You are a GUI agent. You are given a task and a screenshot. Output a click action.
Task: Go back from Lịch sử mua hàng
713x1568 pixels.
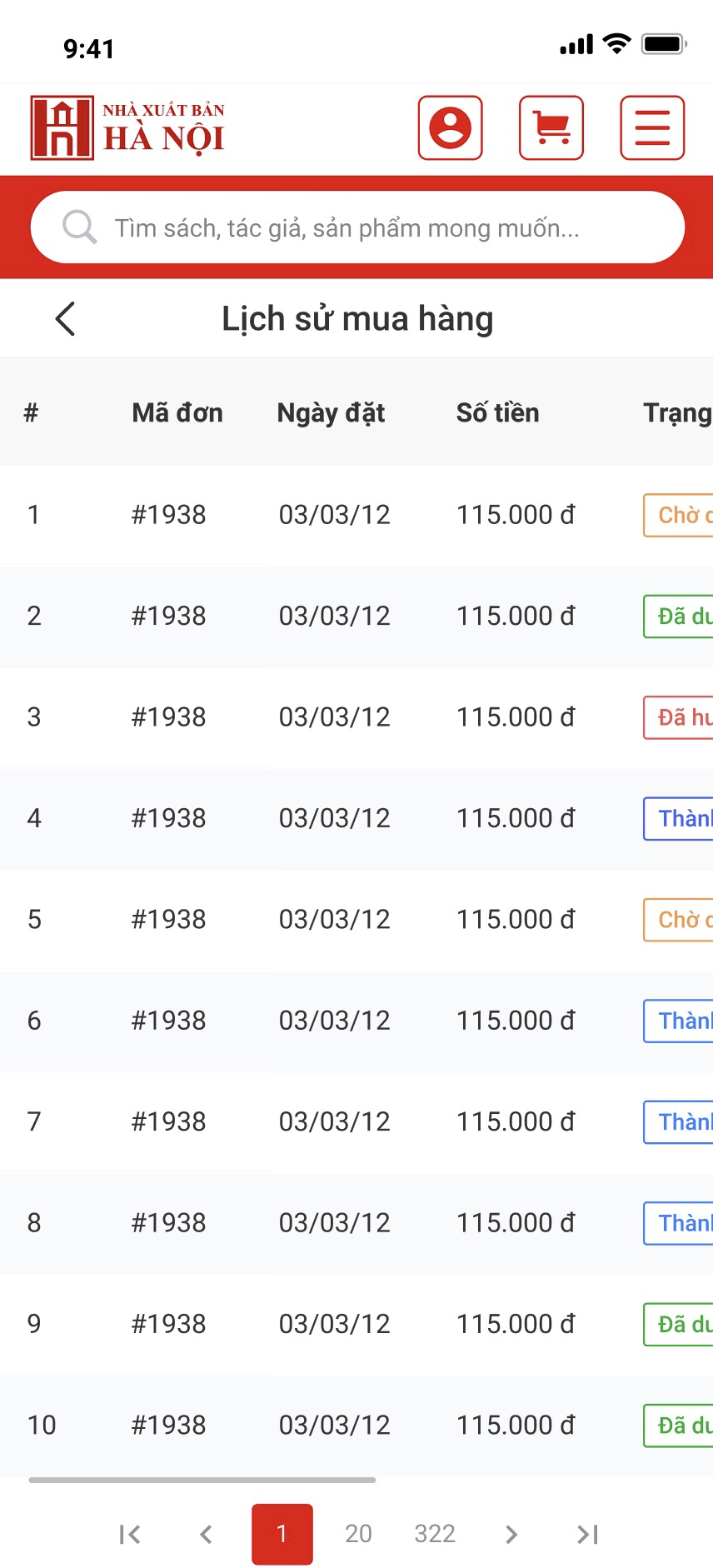tap(65, 318)
